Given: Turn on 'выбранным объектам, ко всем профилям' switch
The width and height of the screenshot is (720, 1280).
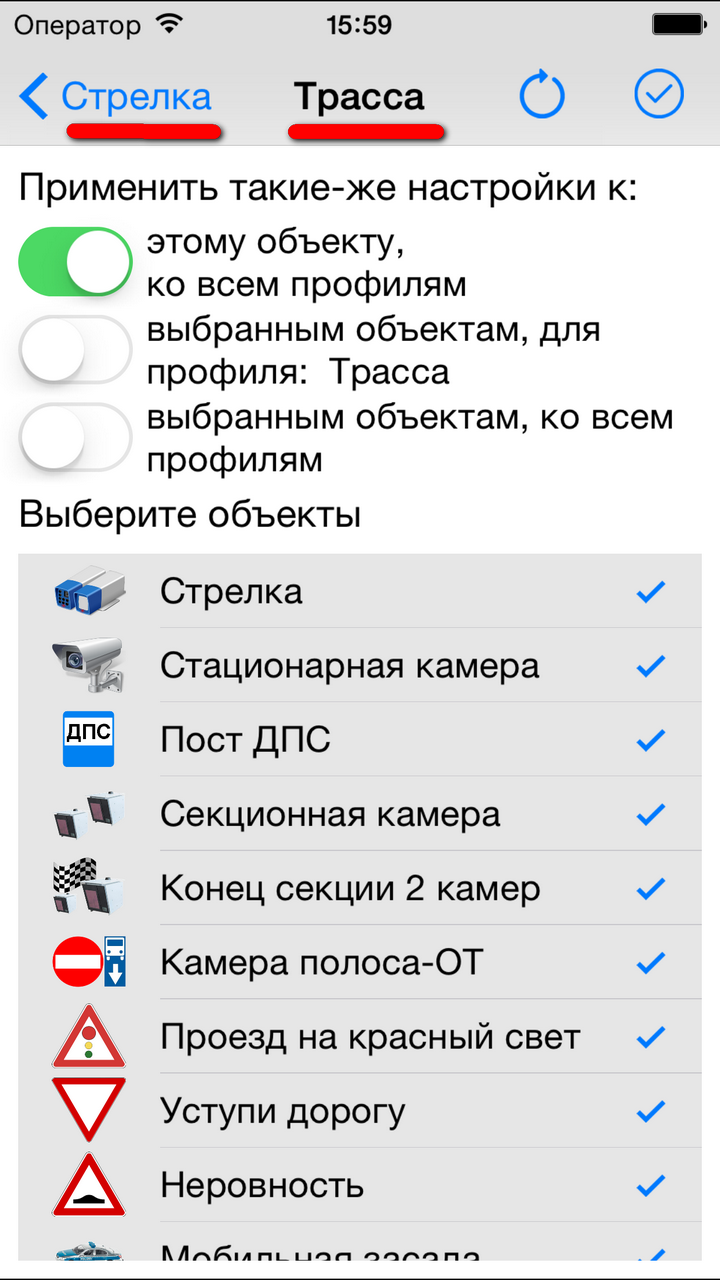Looking at the screenshot, I should (76, 437).
